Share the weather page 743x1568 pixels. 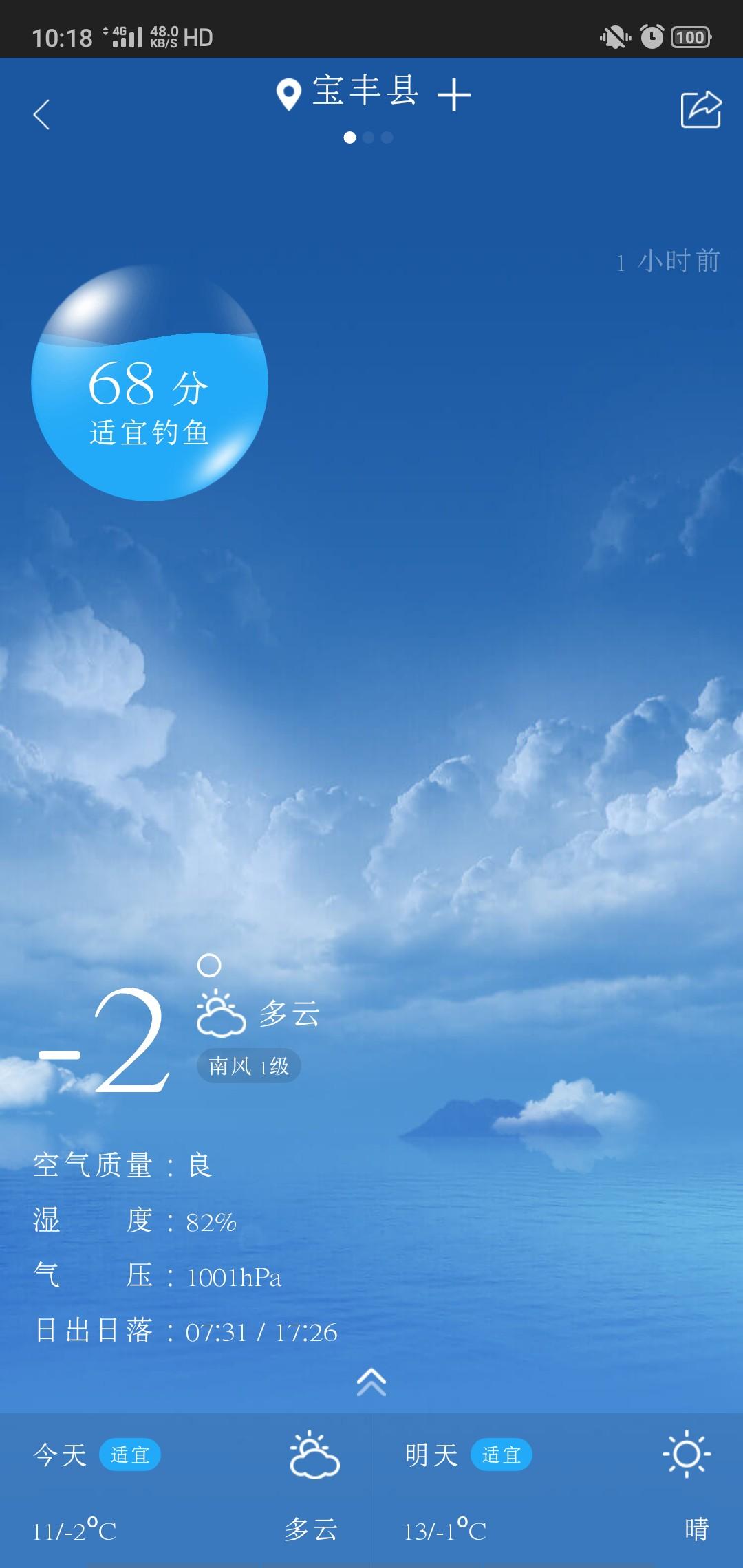pos(700,110)
